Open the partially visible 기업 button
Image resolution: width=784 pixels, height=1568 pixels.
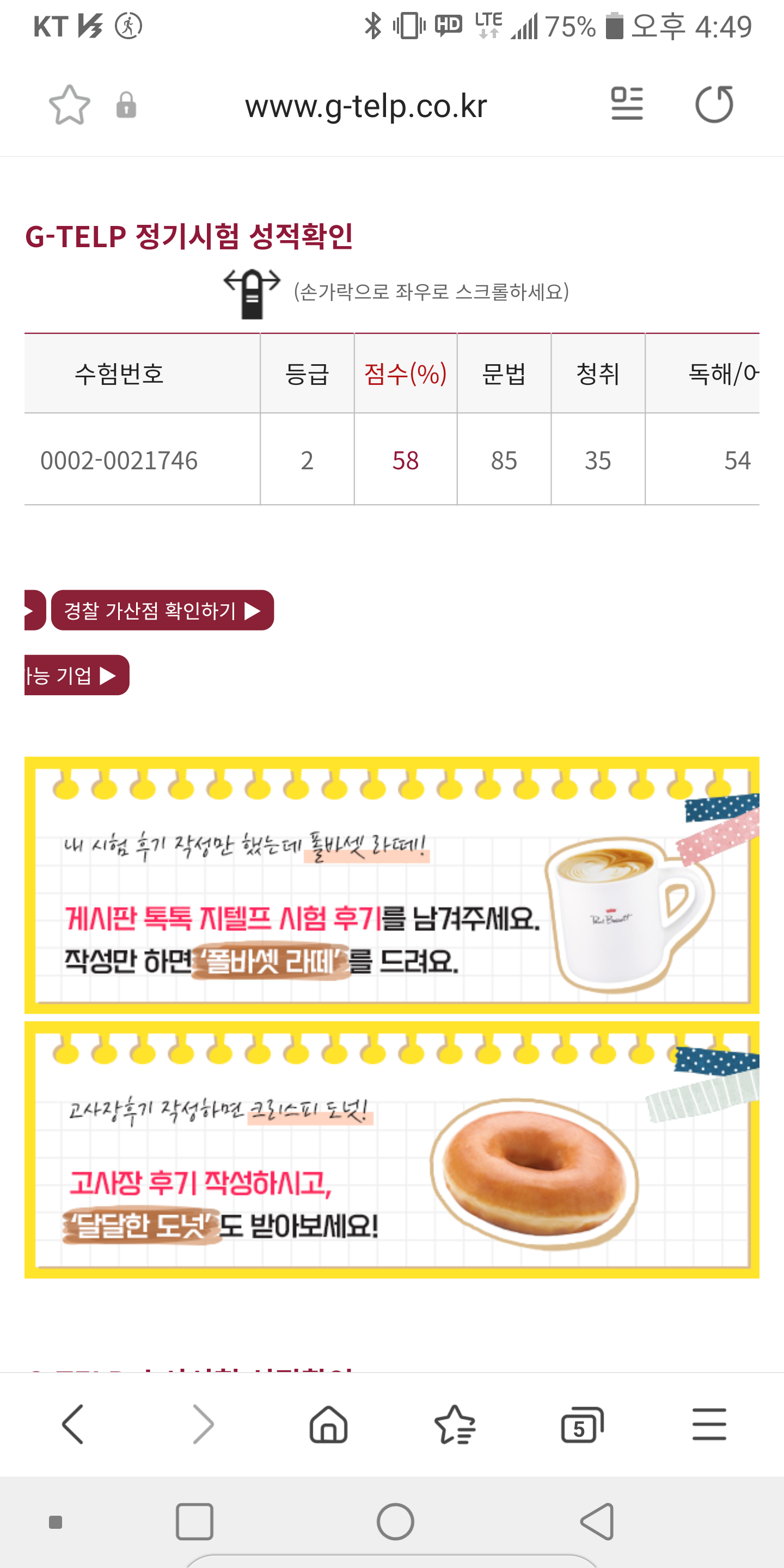tap(76, 675)
